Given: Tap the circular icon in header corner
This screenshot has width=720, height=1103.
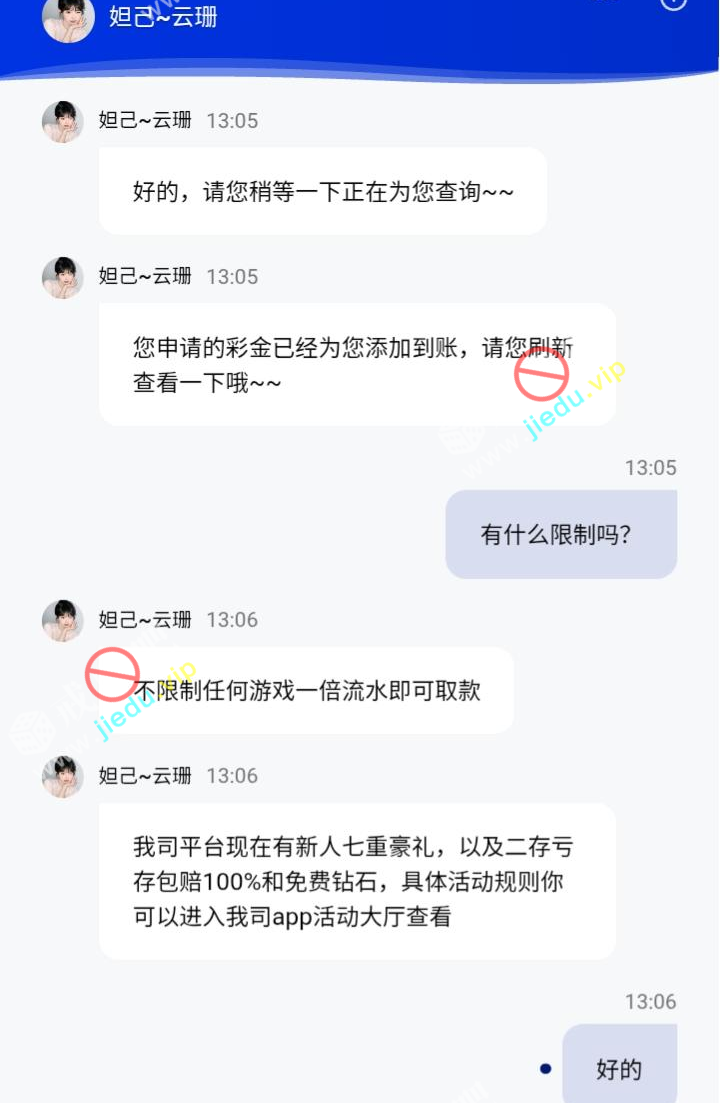Looking at the screenshot, I should tap(674, 3).
